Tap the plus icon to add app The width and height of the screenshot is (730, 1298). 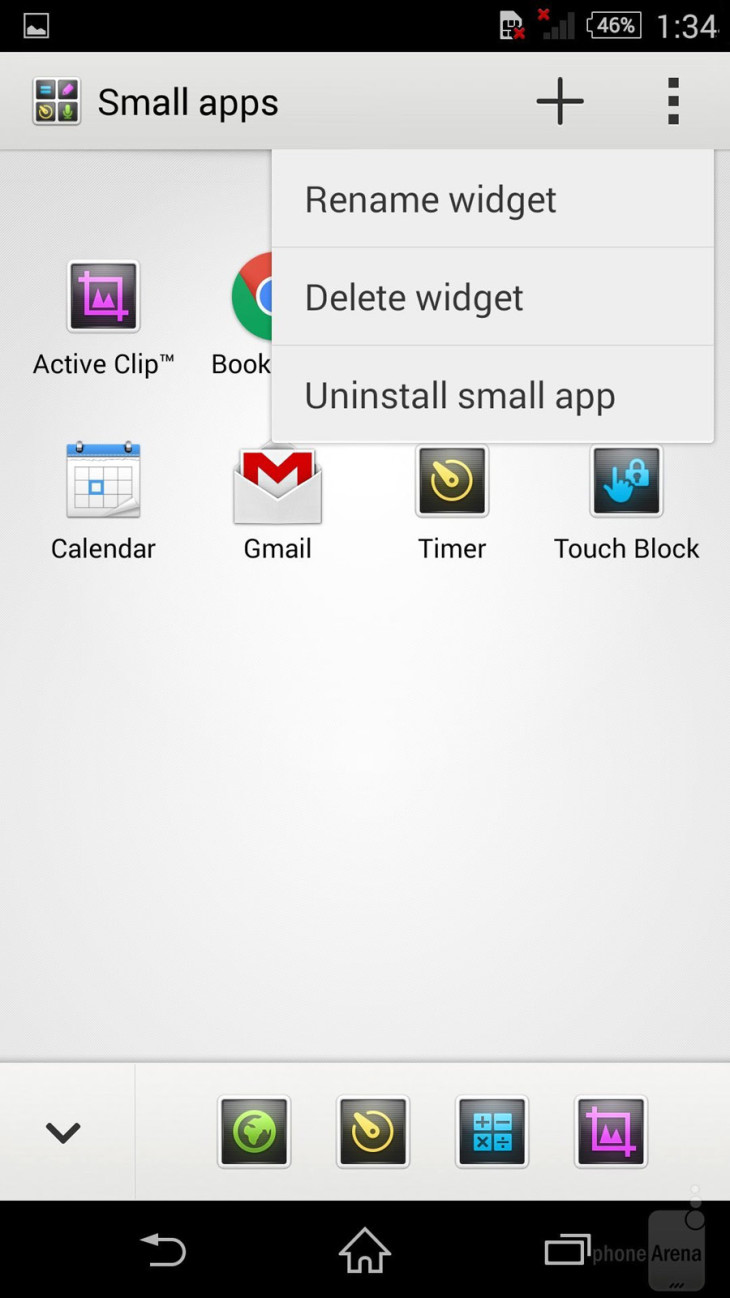560,101
